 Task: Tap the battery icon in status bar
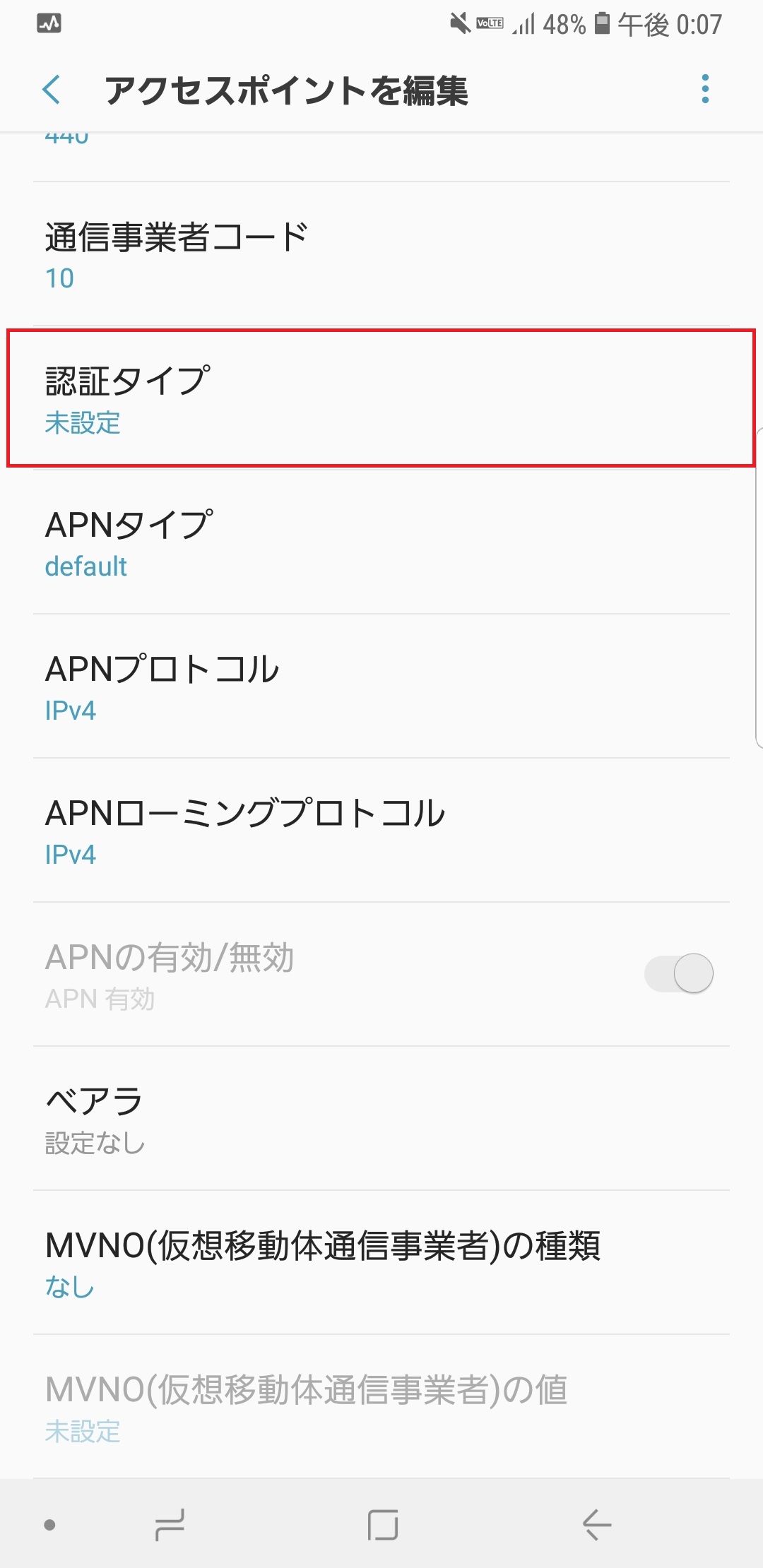(x=601, y=23)
